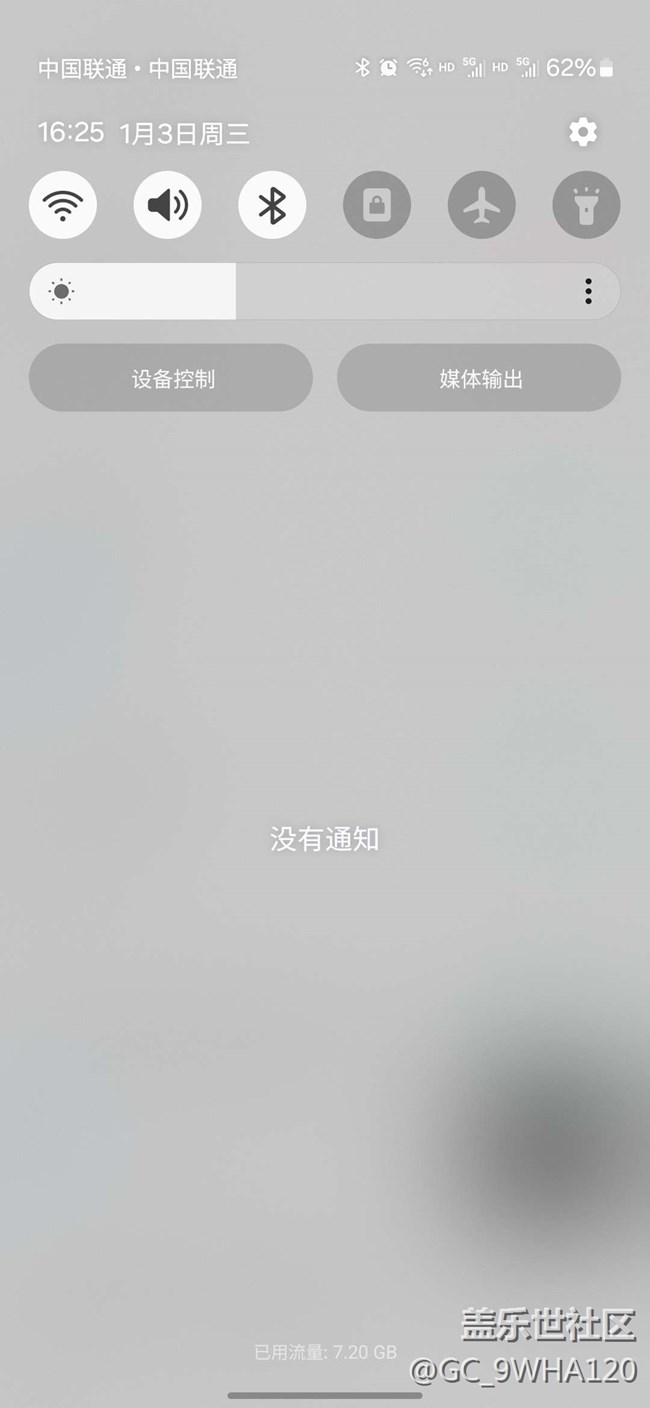The height and width of the screenshot is (1408, 650).
Task: Tap the brightness slider bar
Action: pyautogui.click(x=300, y=291)
